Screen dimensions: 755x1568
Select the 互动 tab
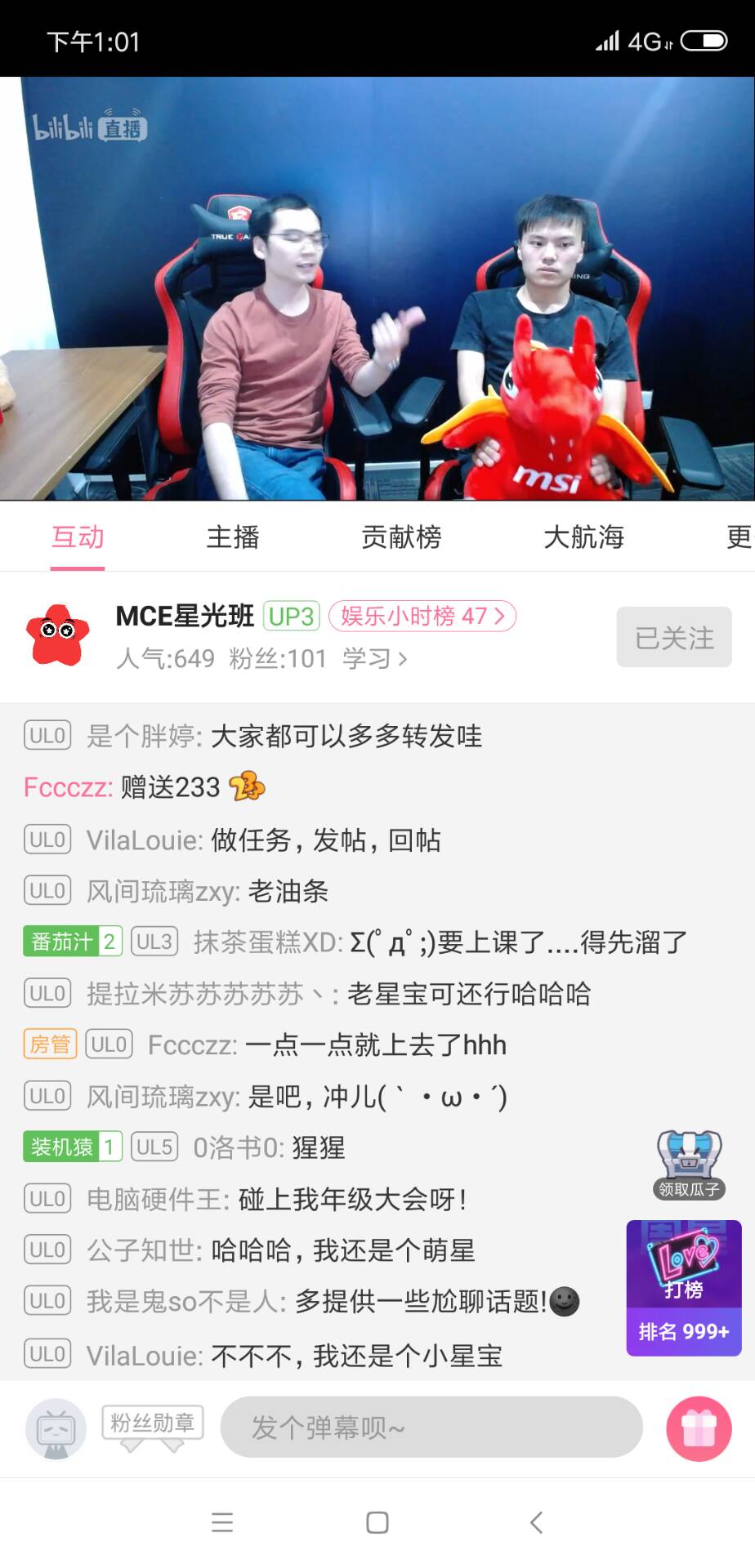coord(78,537)
